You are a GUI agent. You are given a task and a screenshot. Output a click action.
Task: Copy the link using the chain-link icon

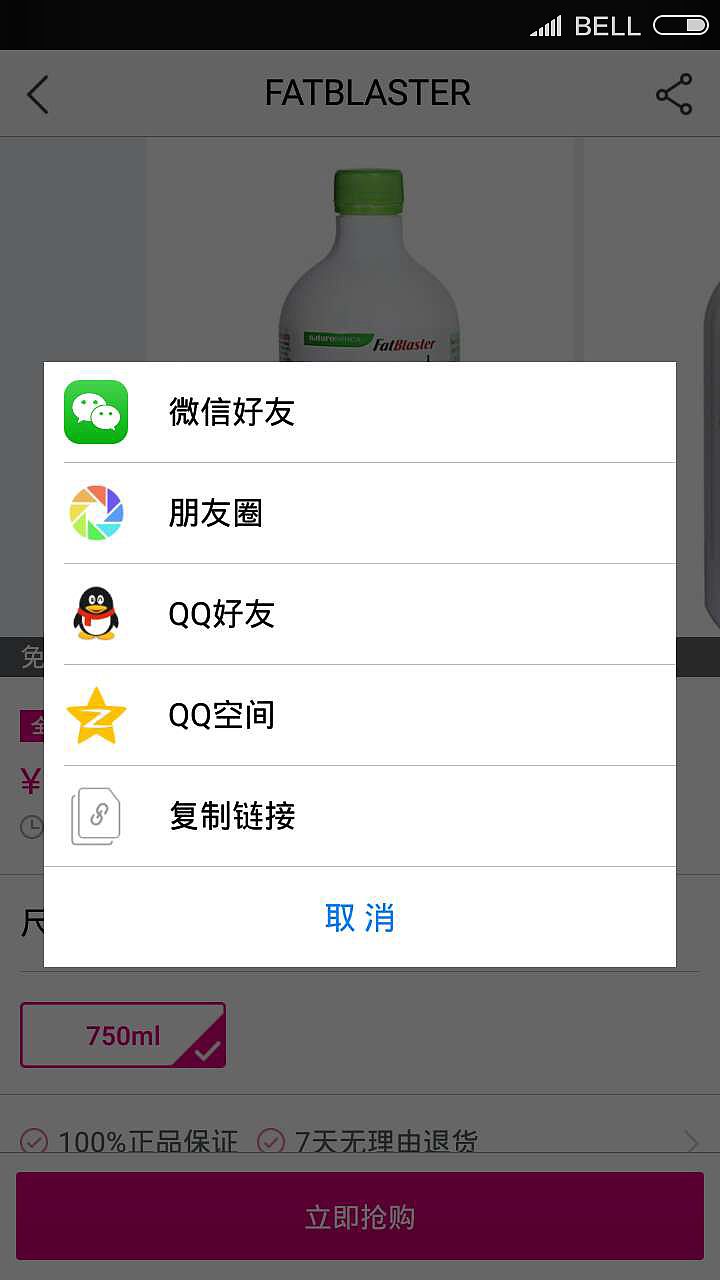[96, 816]
